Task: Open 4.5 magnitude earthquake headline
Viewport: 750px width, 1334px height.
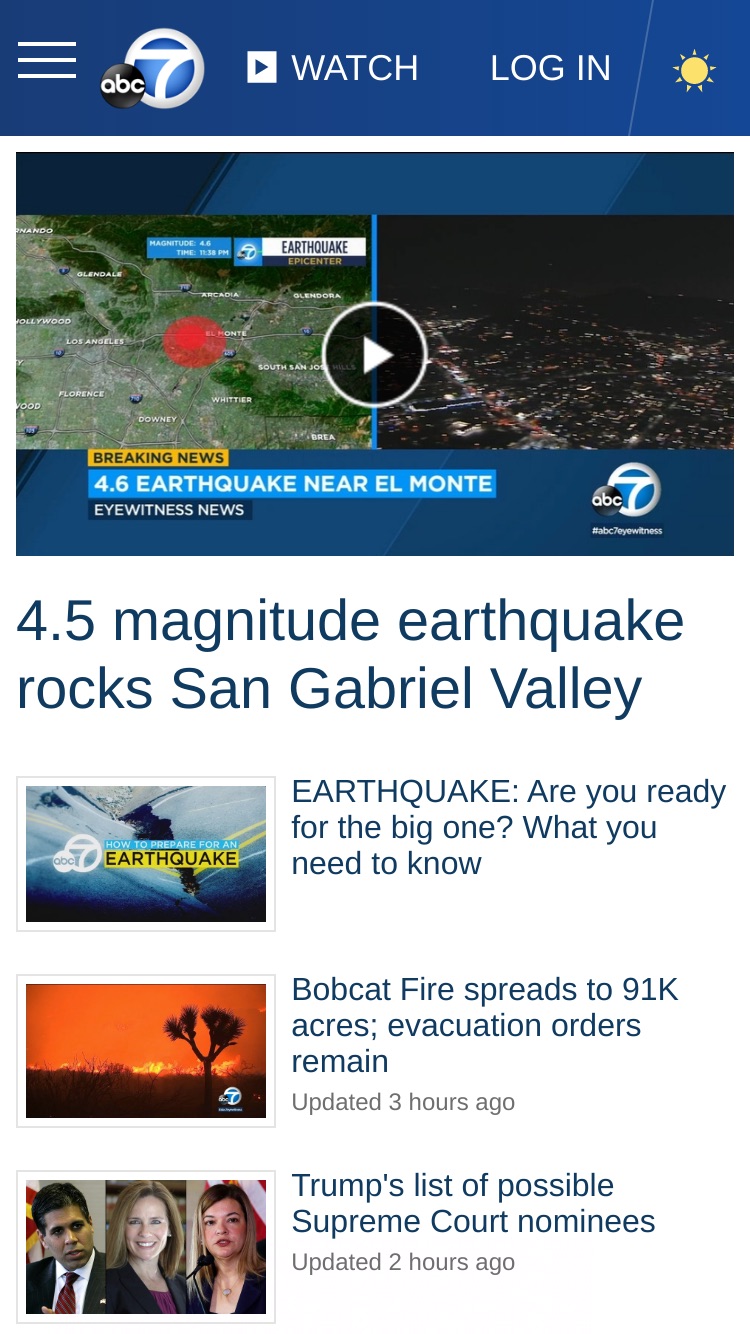Action: click(350, 654)
